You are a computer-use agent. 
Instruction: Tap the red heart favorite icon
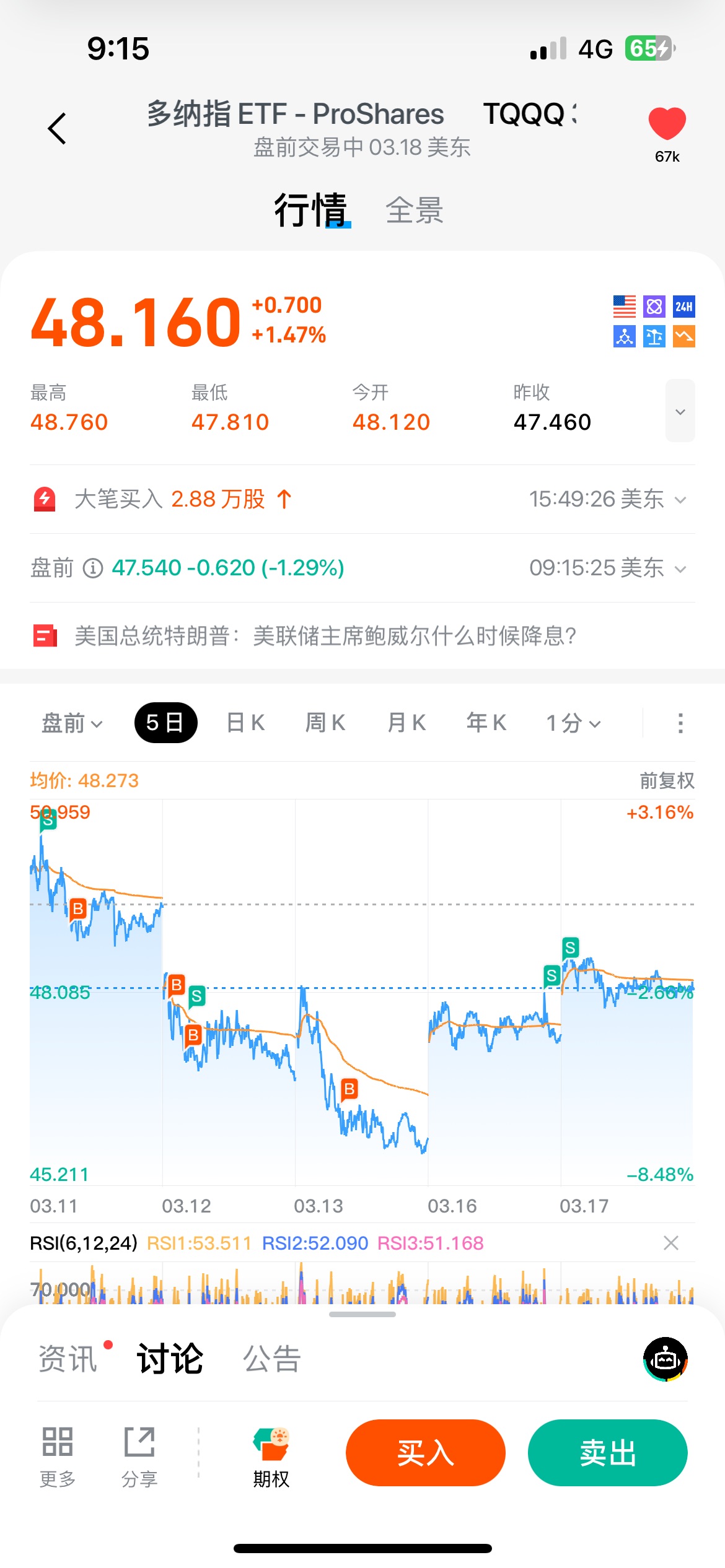coord(667,124)
